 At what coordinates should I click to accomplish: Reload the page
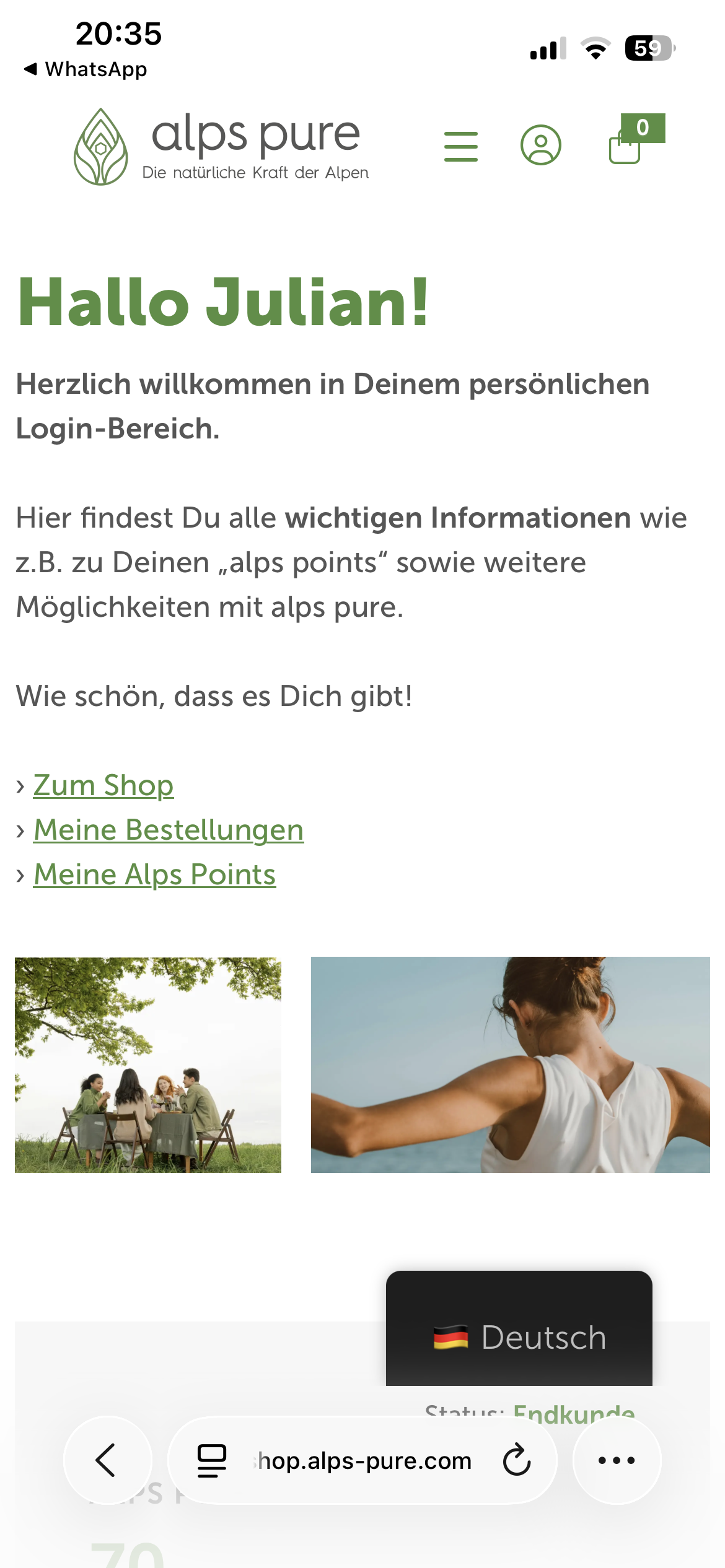[516, 1460]
